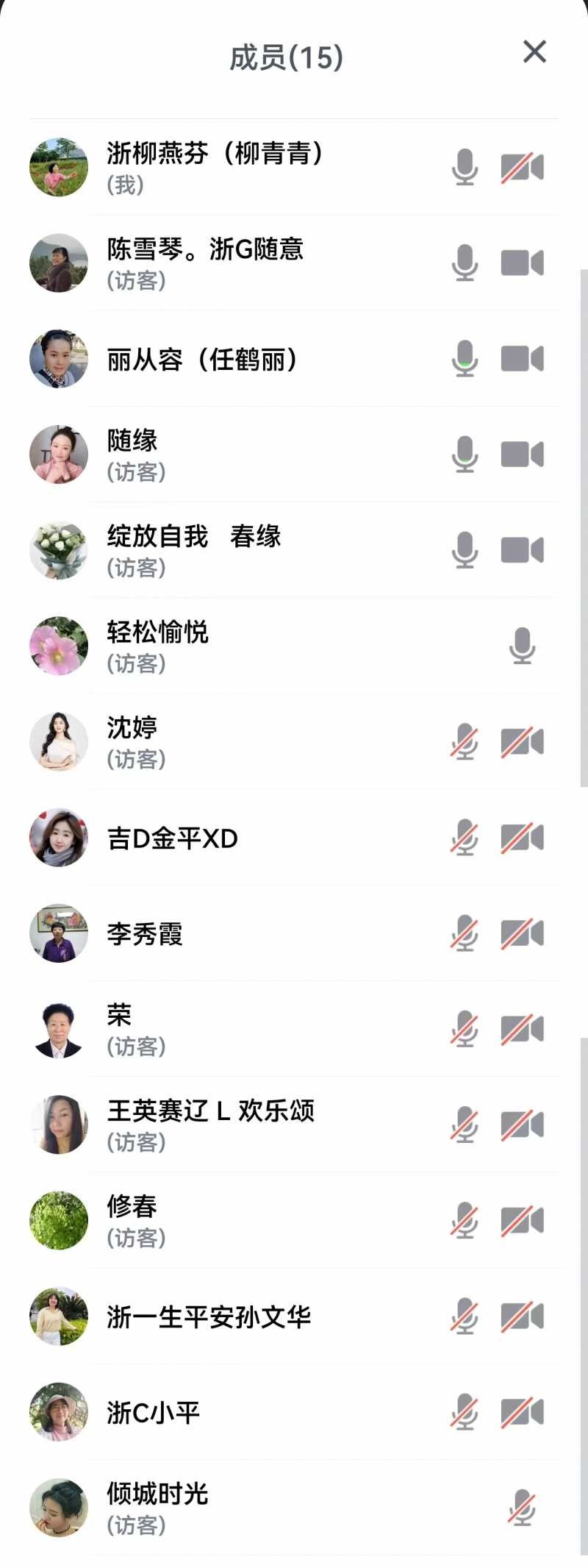588x1568 pixels.
Task: Tap the microphone icon for 轻松愉悦
Action: (x=522, y=646)
